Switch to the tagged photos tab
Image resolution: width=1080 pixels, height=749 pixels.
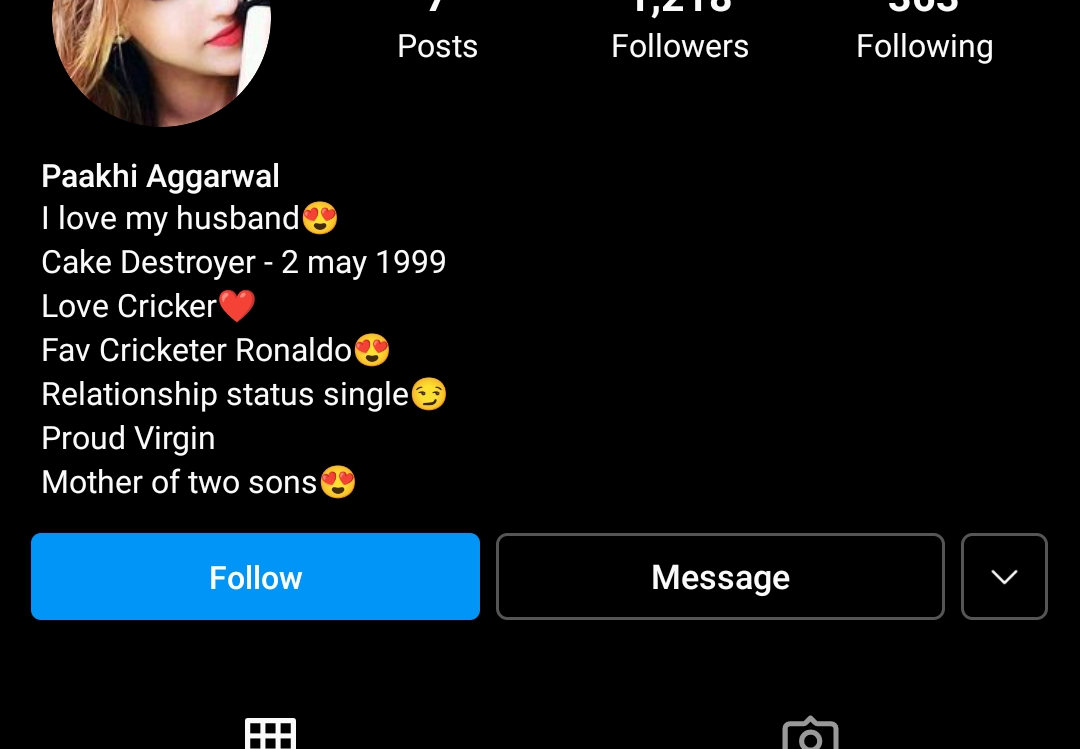pos(809,733)
